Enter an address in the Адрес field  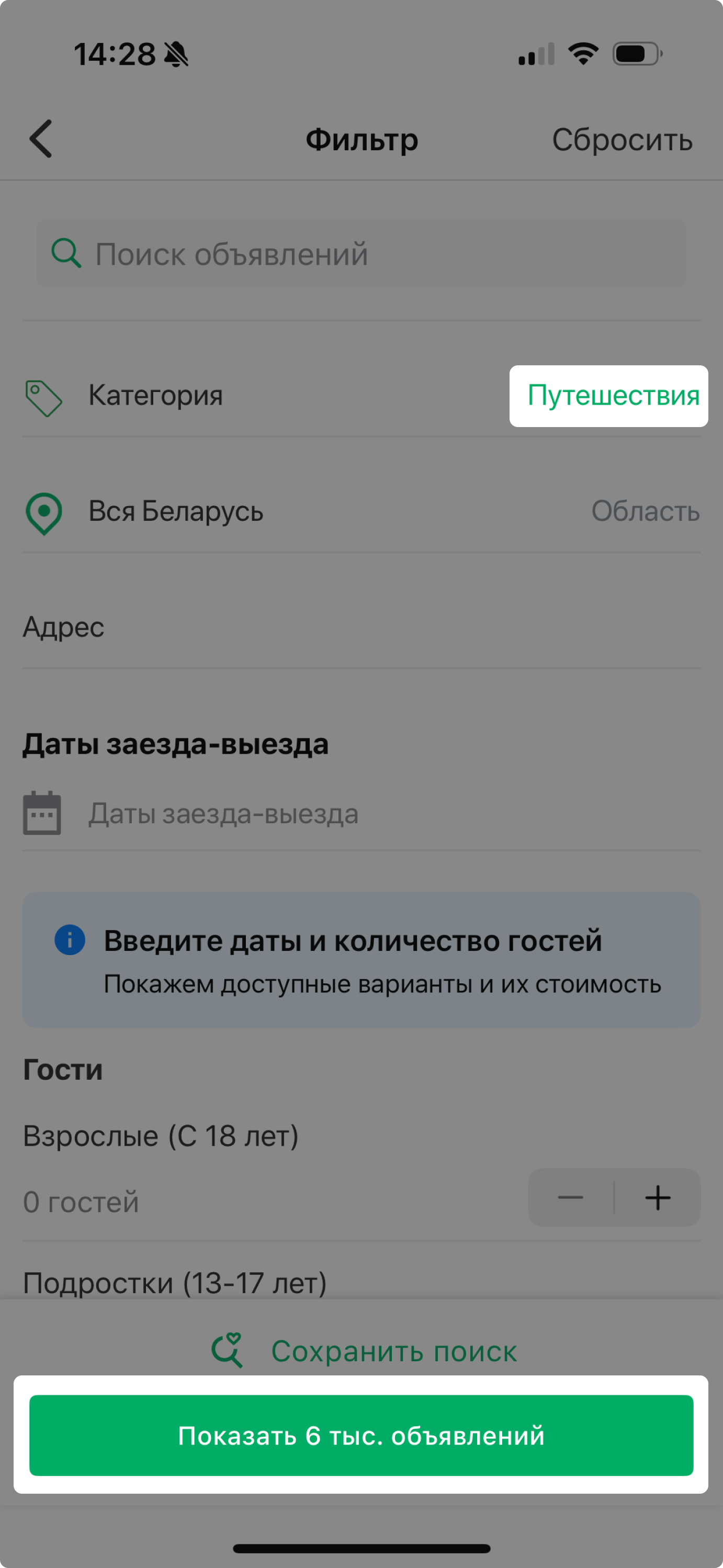coord(361,628)
